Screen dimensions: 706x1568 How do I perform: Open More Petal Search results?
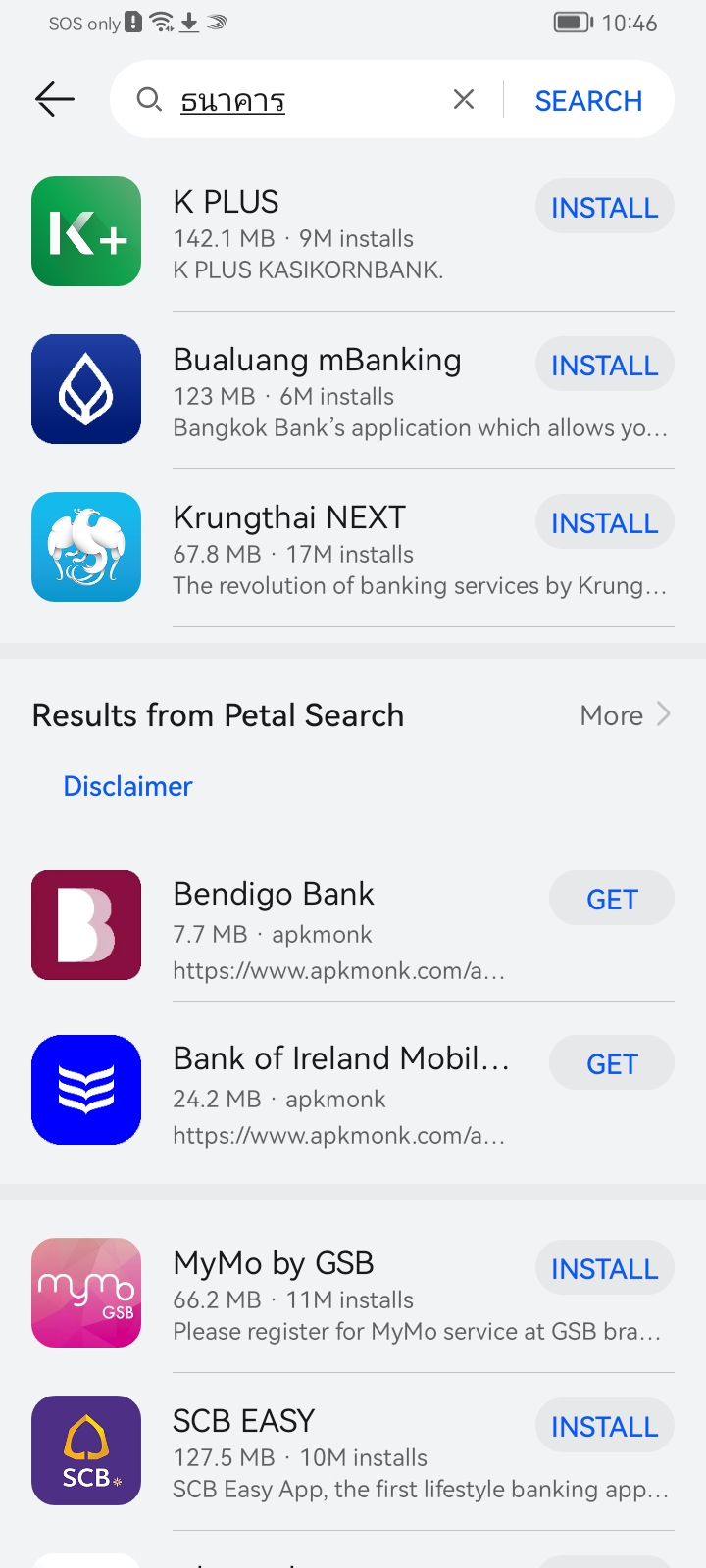click(x=626, y=715)
